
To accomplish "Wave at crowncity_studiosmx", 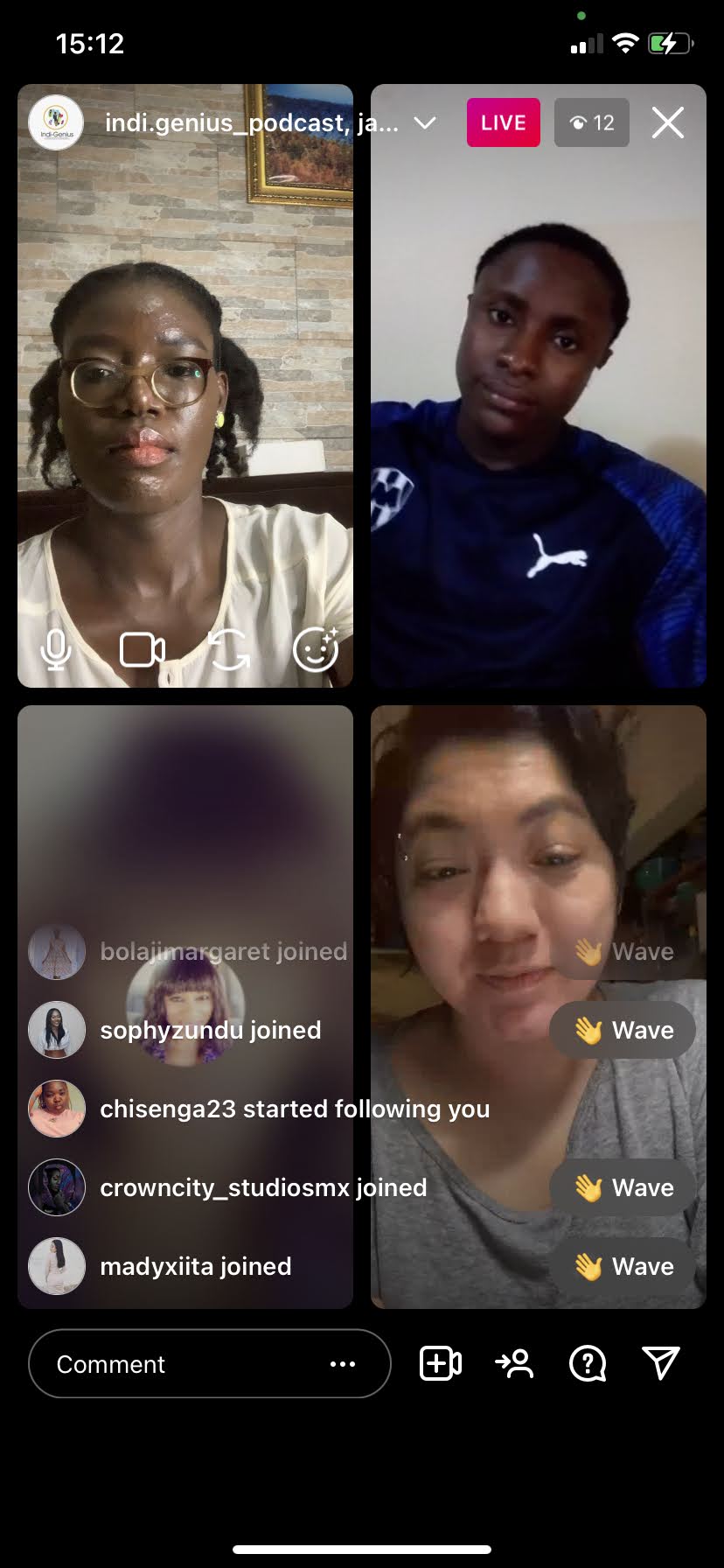I will (623, 1187).
